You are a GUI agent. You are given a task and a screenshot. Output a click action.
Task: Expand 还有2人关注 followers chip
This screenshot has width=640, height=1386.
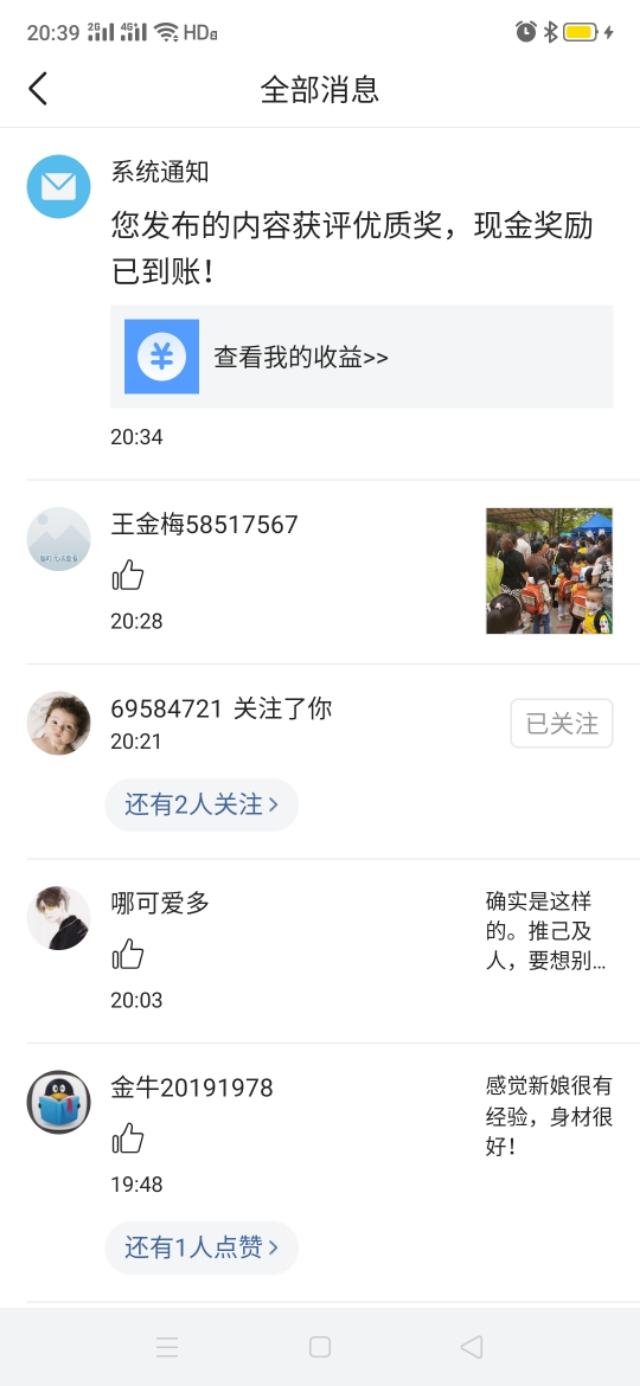[x=201, y=805]
